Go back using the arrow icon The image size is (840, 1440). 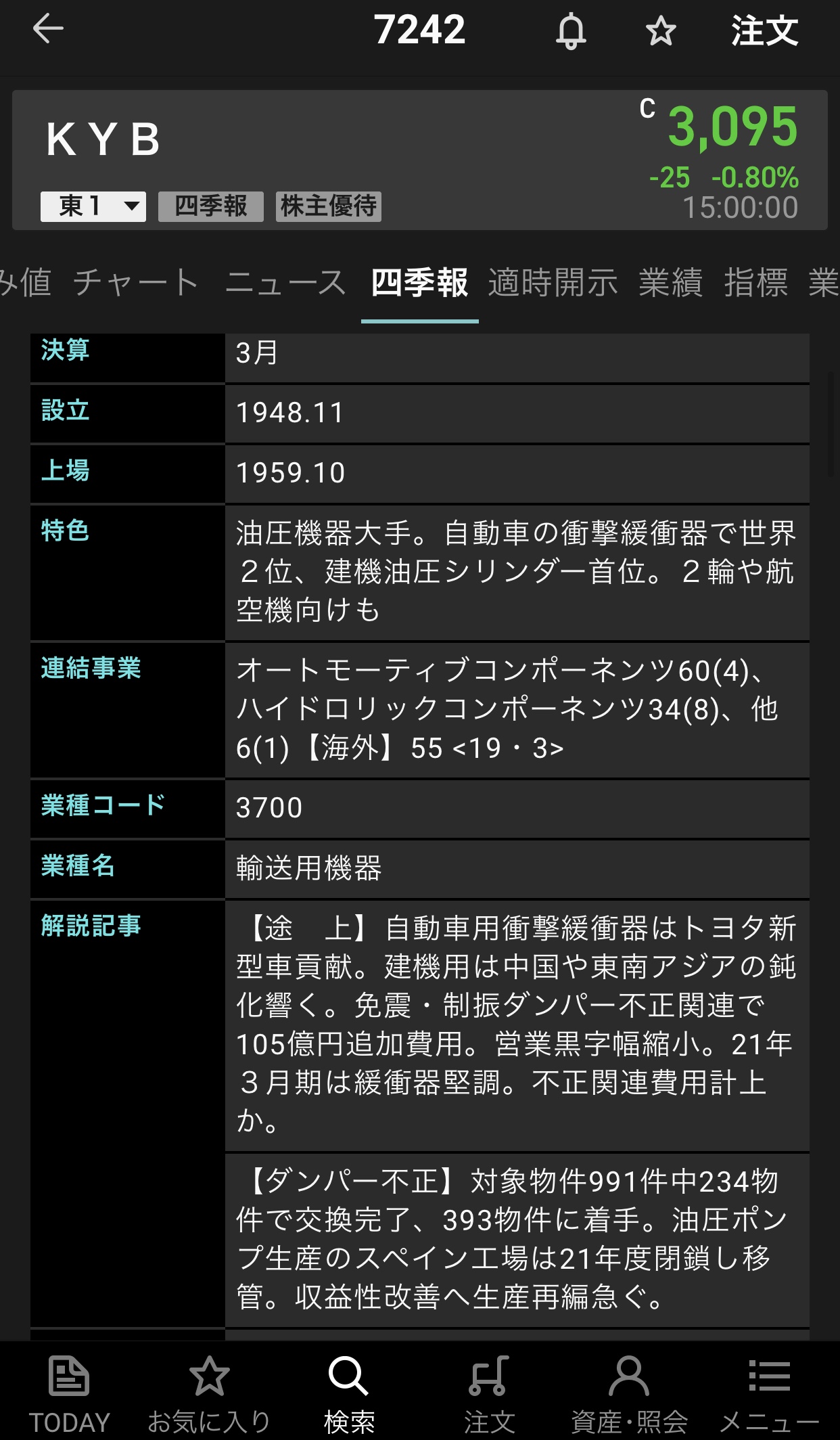tap(48, 29)
